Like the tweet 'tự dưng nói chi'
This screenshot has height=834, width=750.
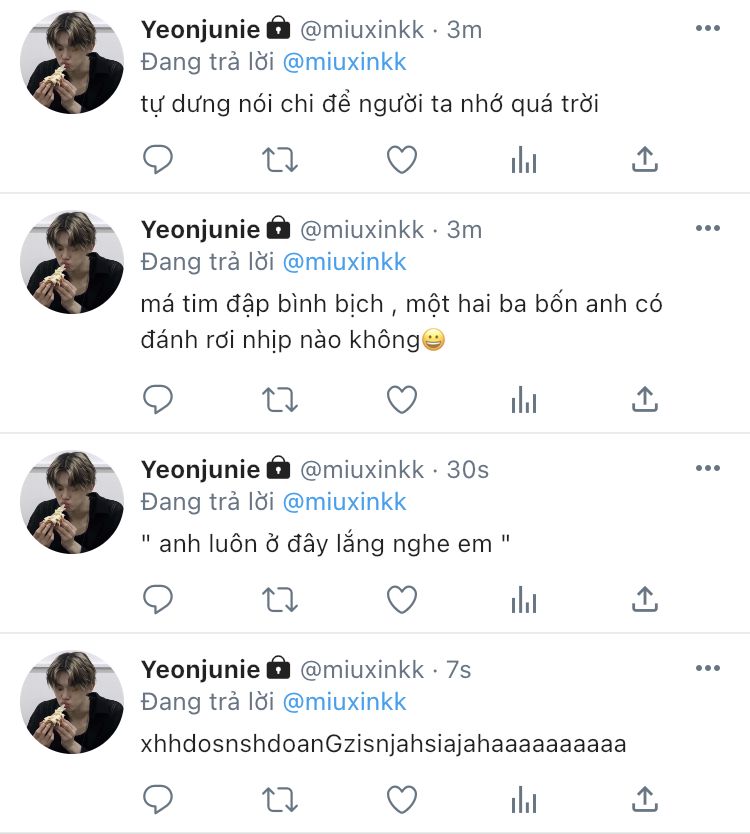coord(402,160)
